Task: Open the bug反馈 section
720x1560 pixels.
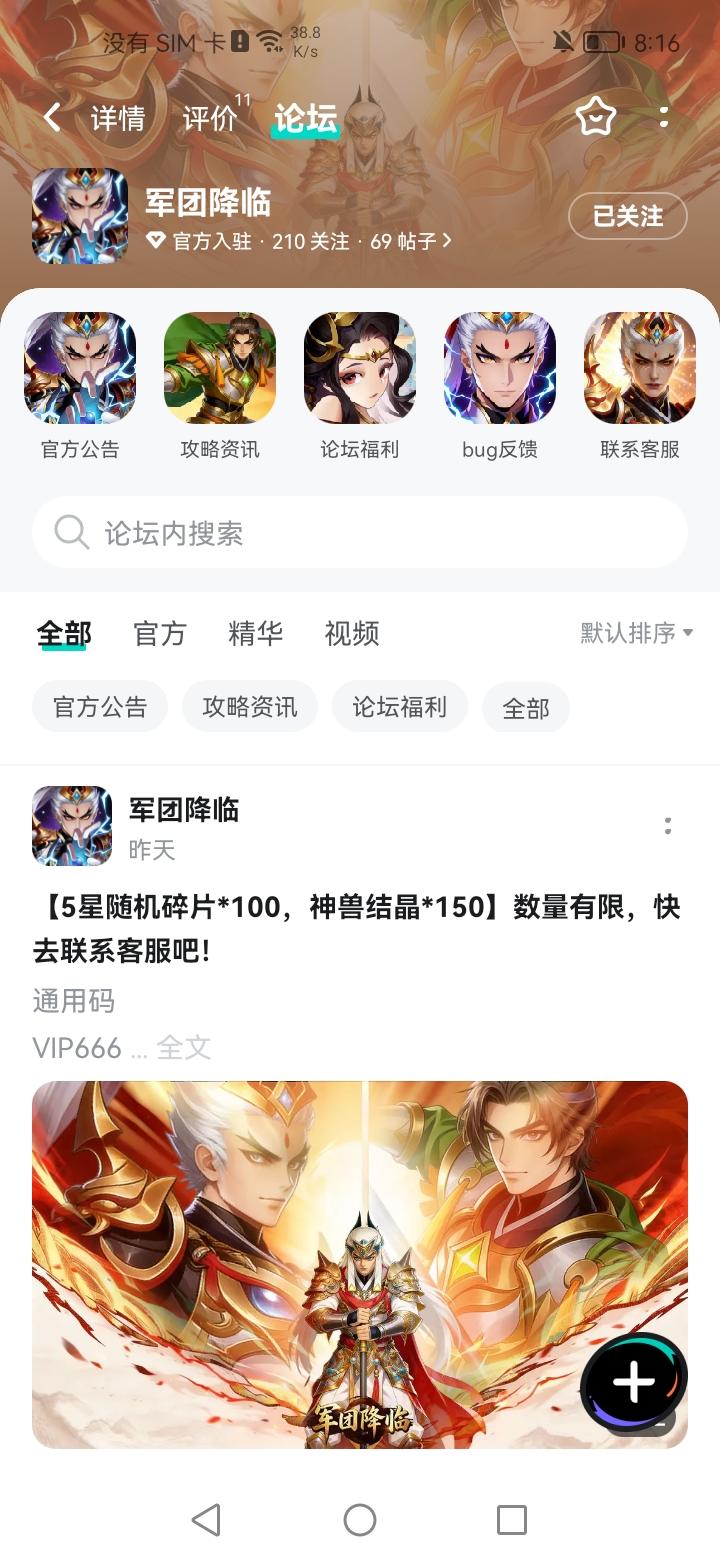Action: [500, 385]
